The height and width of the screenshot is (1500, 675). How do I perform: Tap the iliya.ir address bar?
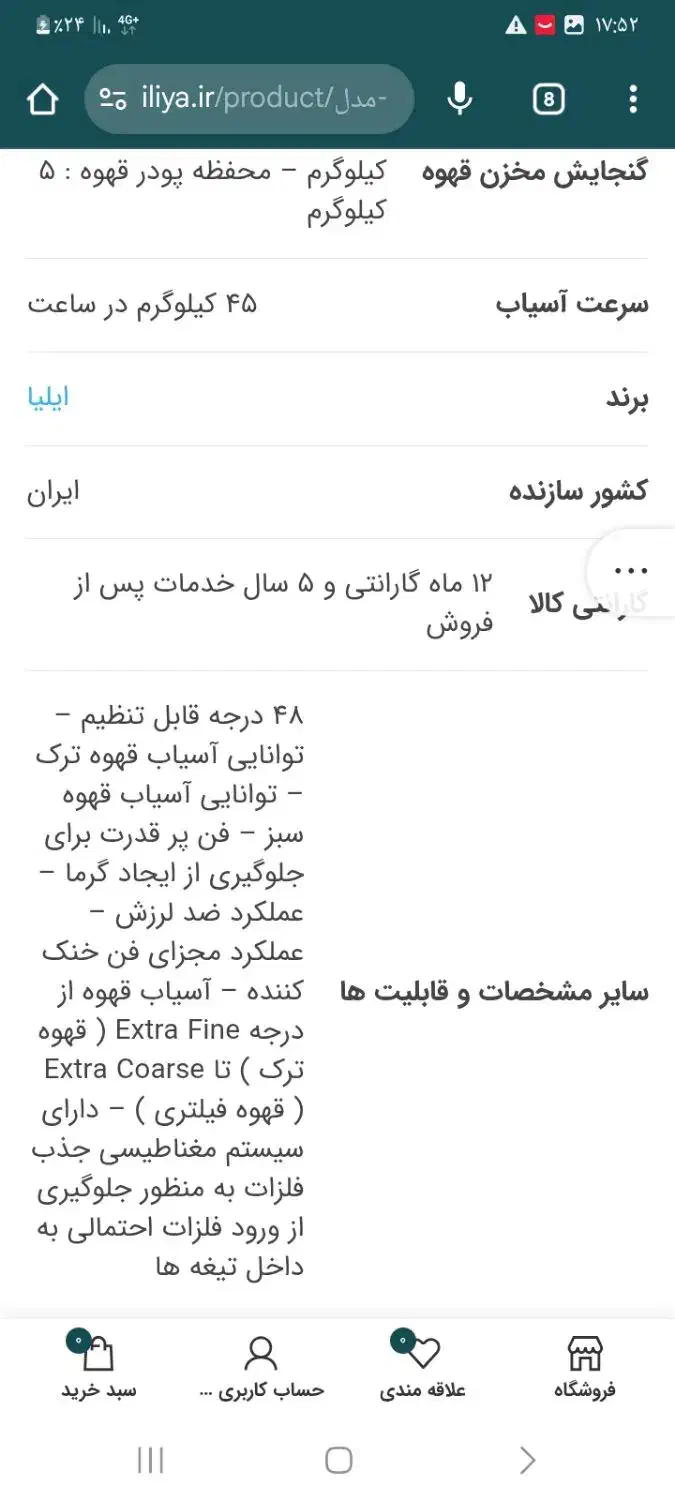coord(250,99)
